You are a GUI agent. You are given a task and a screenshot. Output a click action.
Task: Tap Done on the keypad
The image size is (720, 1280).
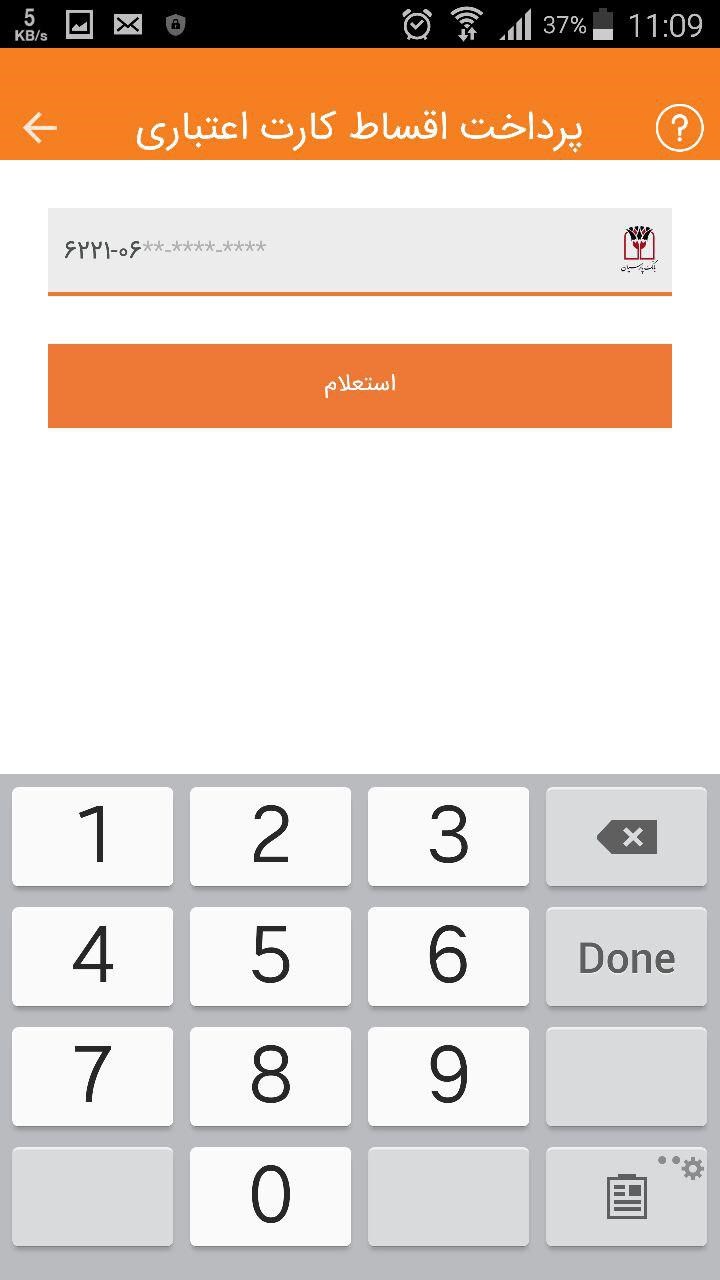pos(626,957)
